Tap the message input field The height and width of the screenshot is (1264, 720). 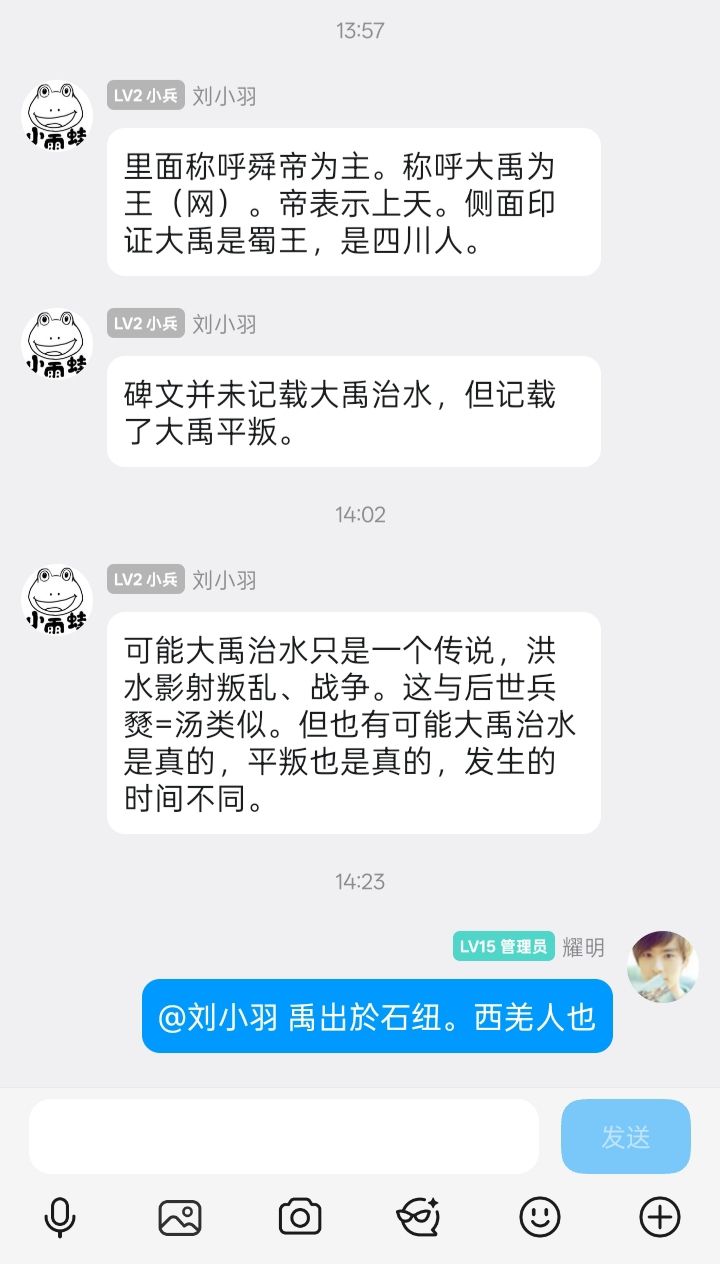point(283,1136)
